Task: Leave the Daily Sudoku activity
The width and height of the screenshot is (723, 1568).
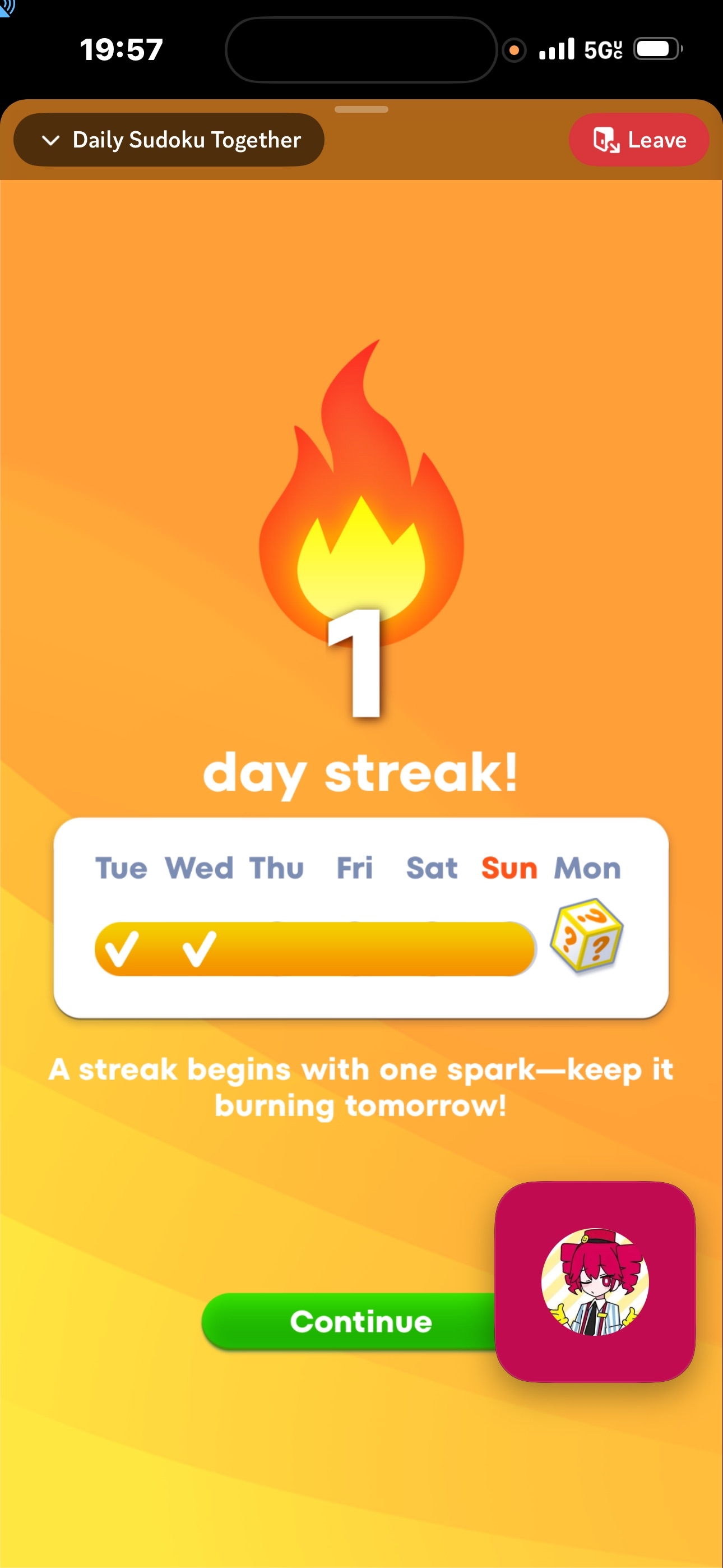Action: 638,140
